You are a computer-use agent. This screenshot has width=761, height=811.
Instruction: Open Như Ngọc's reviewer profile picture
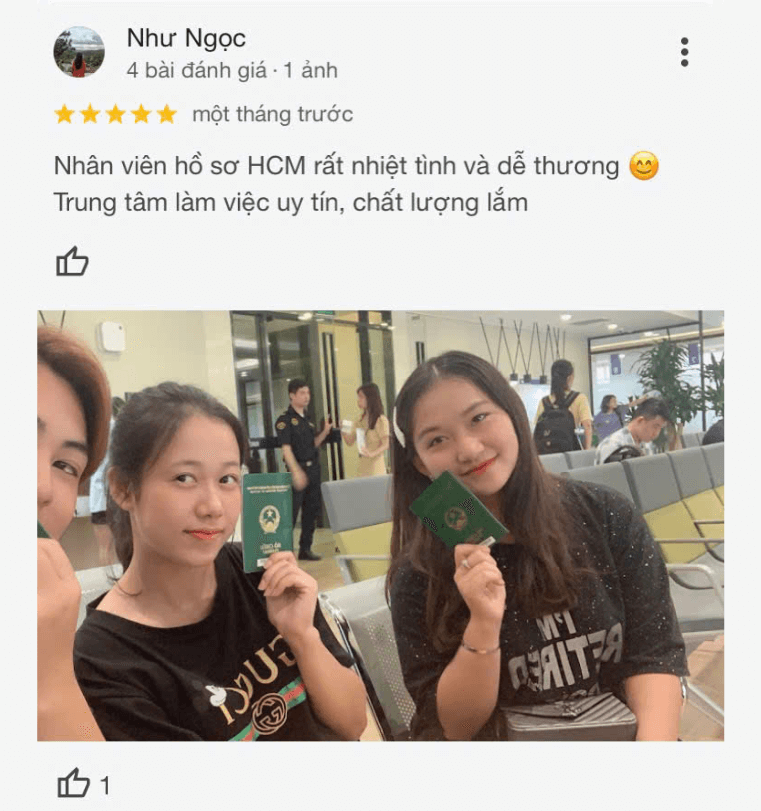[x=79, y=52]
